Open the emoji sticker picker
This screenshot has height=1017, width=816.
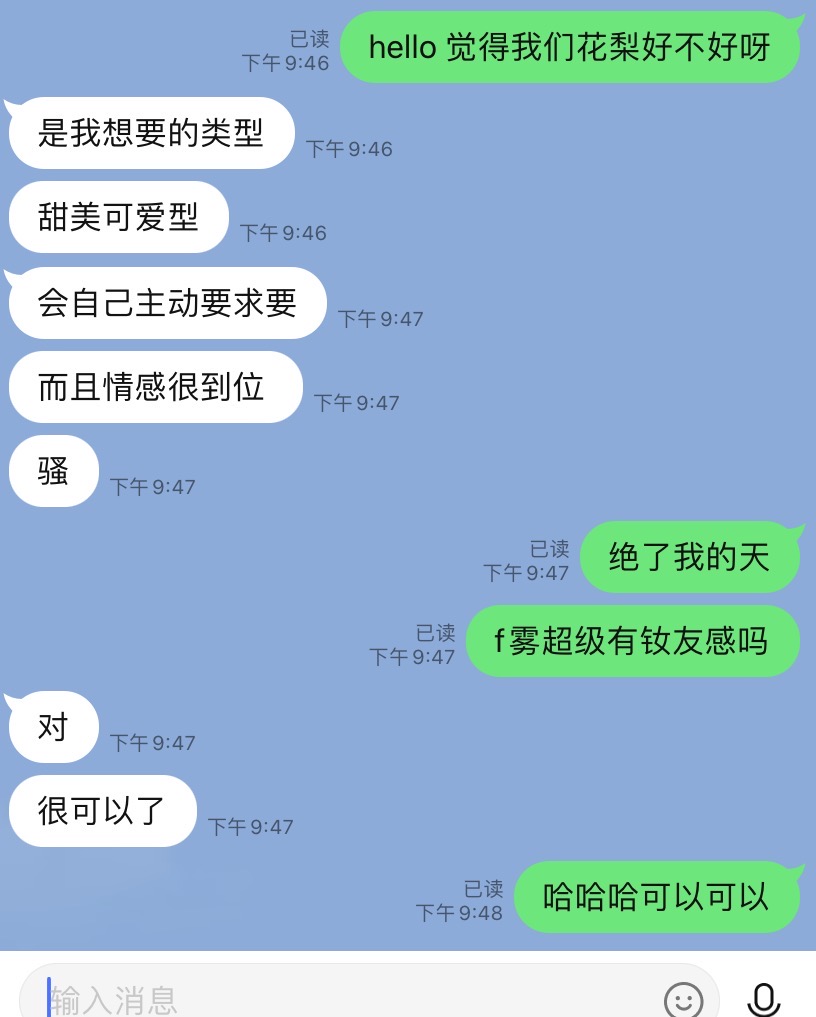pyautogui.click(x=684, y=999)
